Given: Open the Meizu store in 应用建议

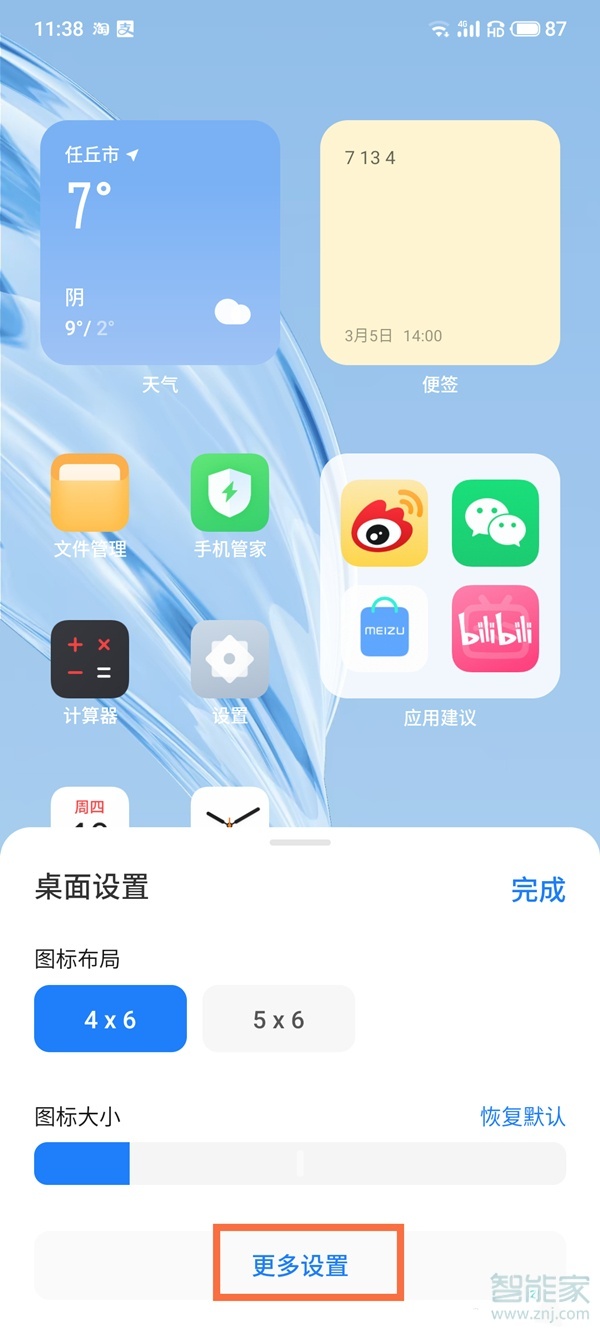Looking at the screenshot, I should pyautogui.click(x=384, y=628).
